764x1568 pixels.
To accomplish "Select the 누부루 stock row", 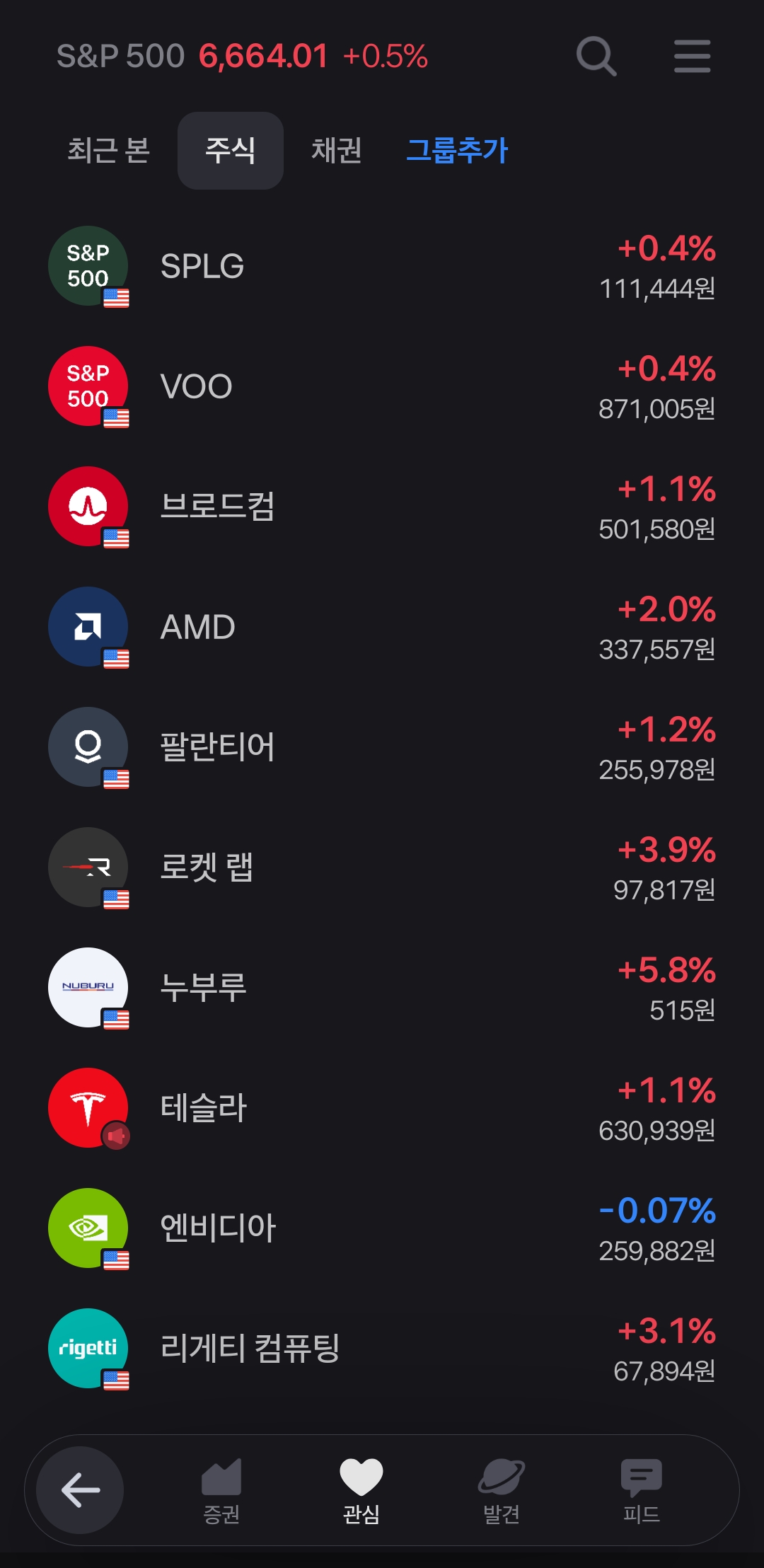I will (382, 988).
